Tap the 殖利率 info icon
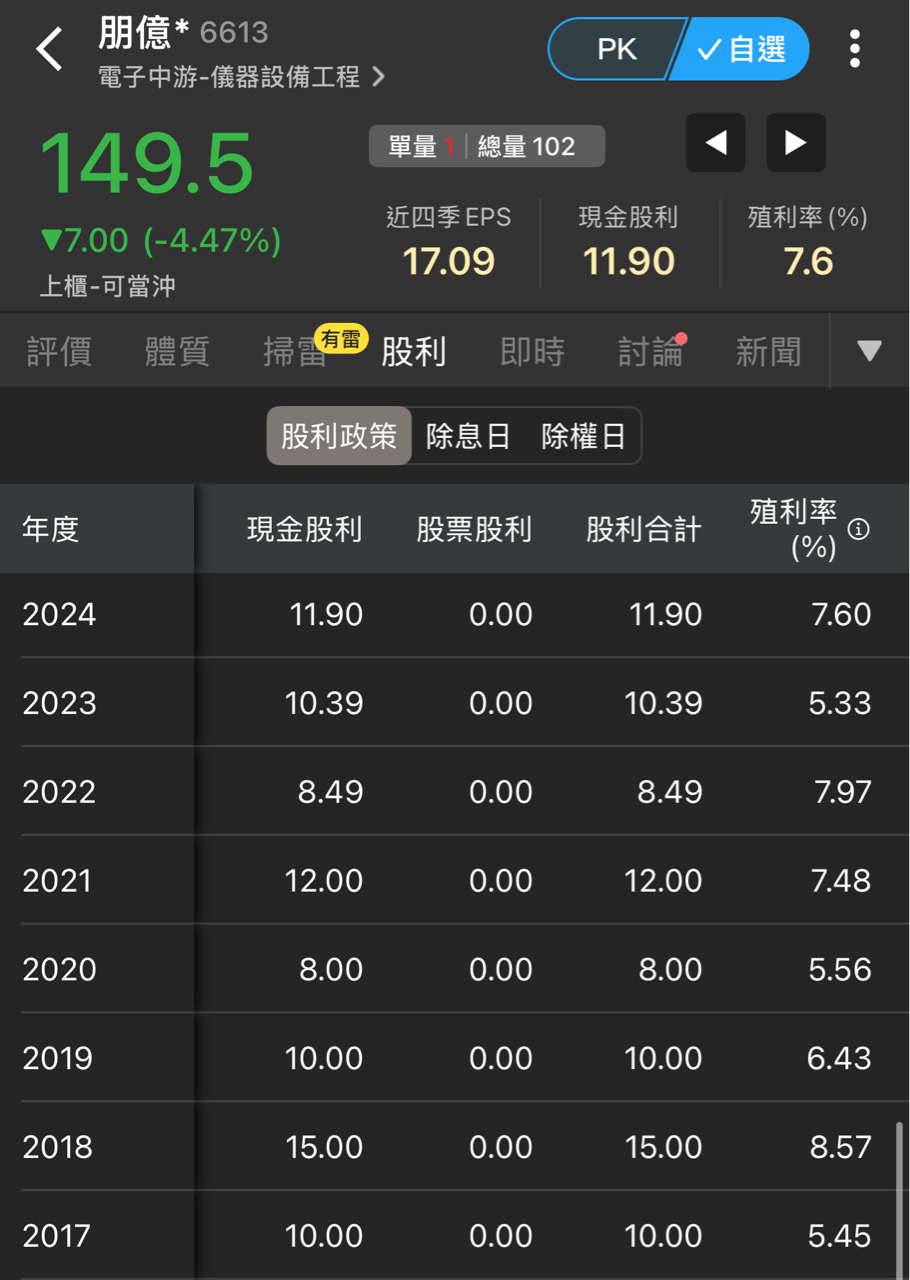 click(x=858, y=529)
